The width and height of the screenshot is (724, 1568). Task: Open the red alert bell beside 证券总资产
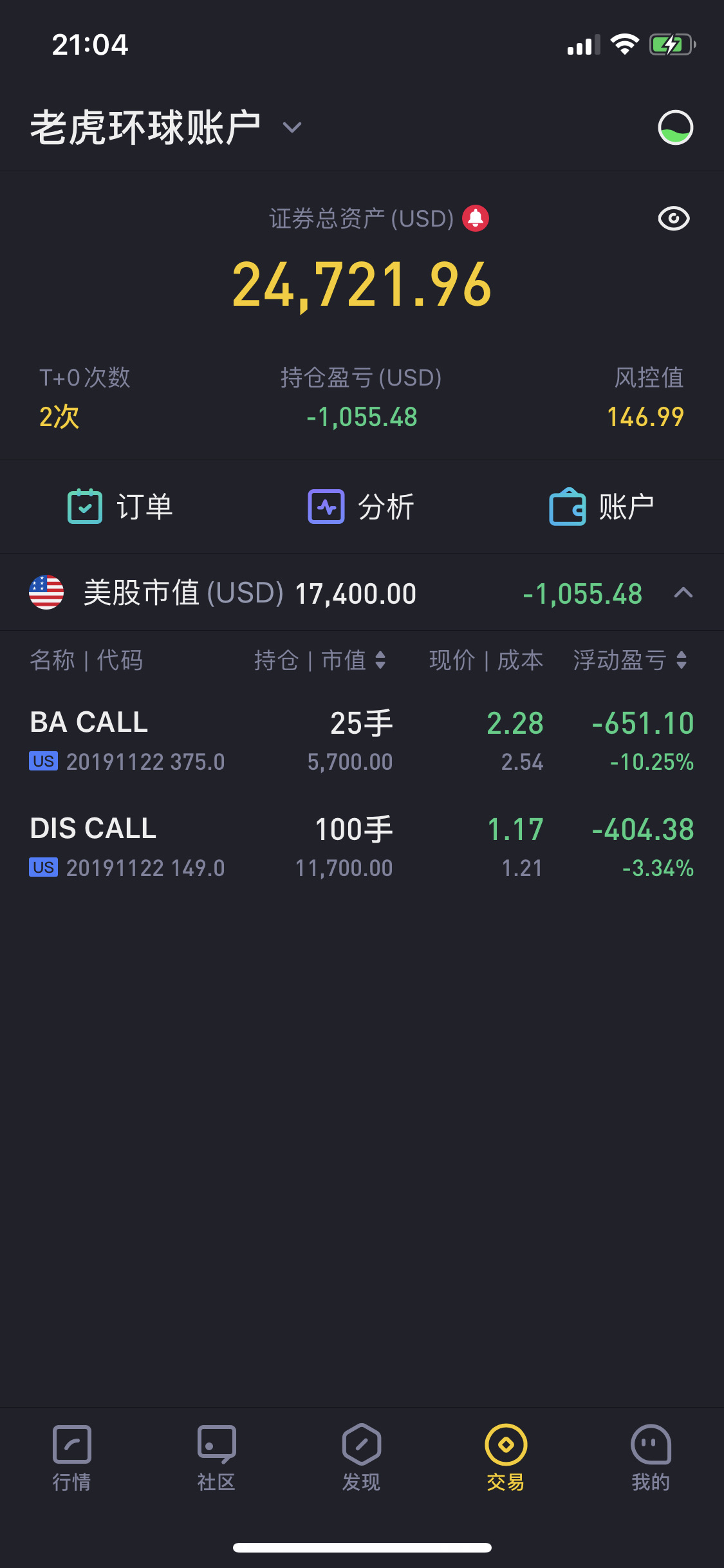476,218
